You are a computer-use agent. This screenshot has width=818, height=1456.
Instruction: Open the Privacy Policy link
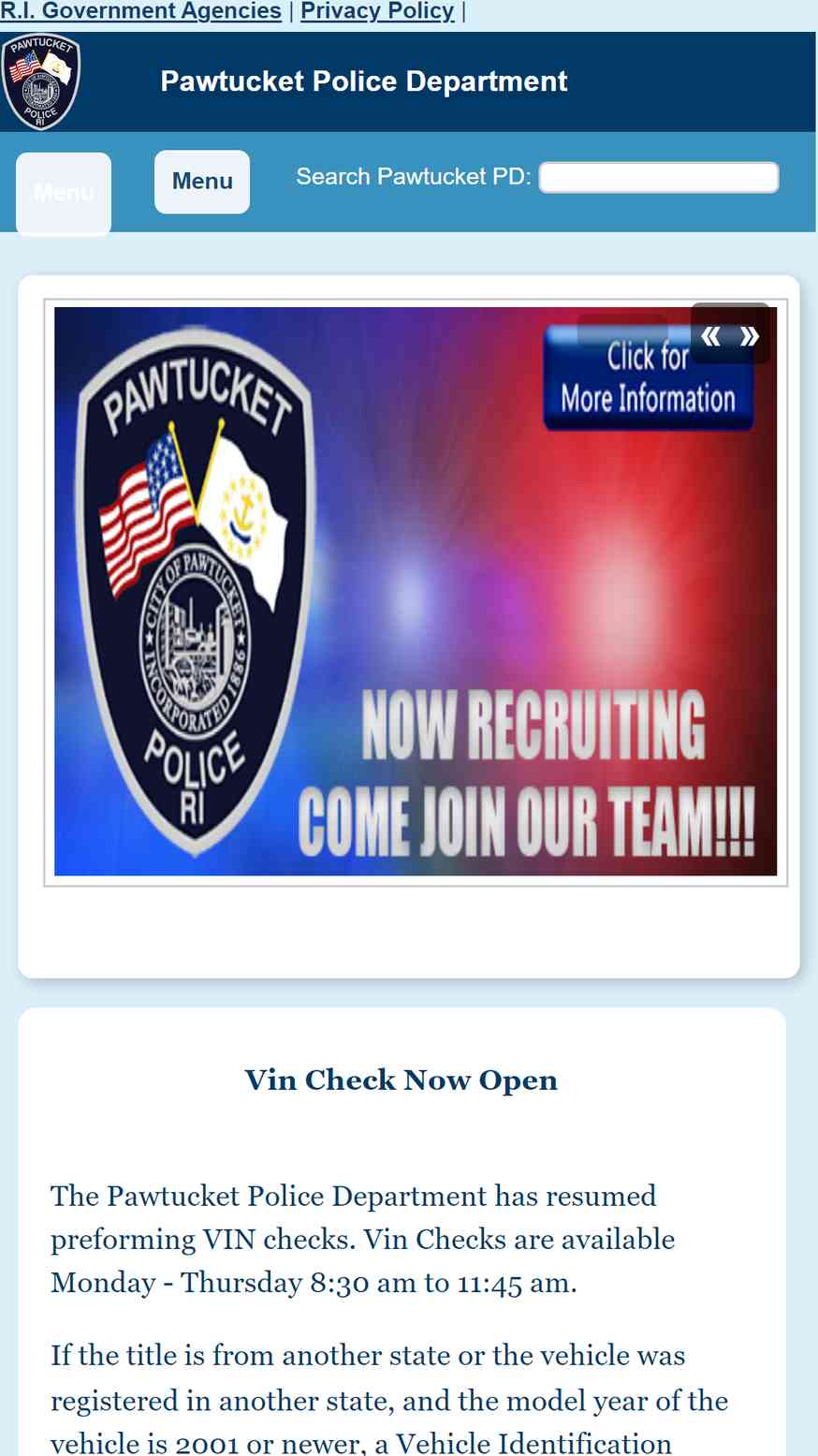tap(377, 11)
